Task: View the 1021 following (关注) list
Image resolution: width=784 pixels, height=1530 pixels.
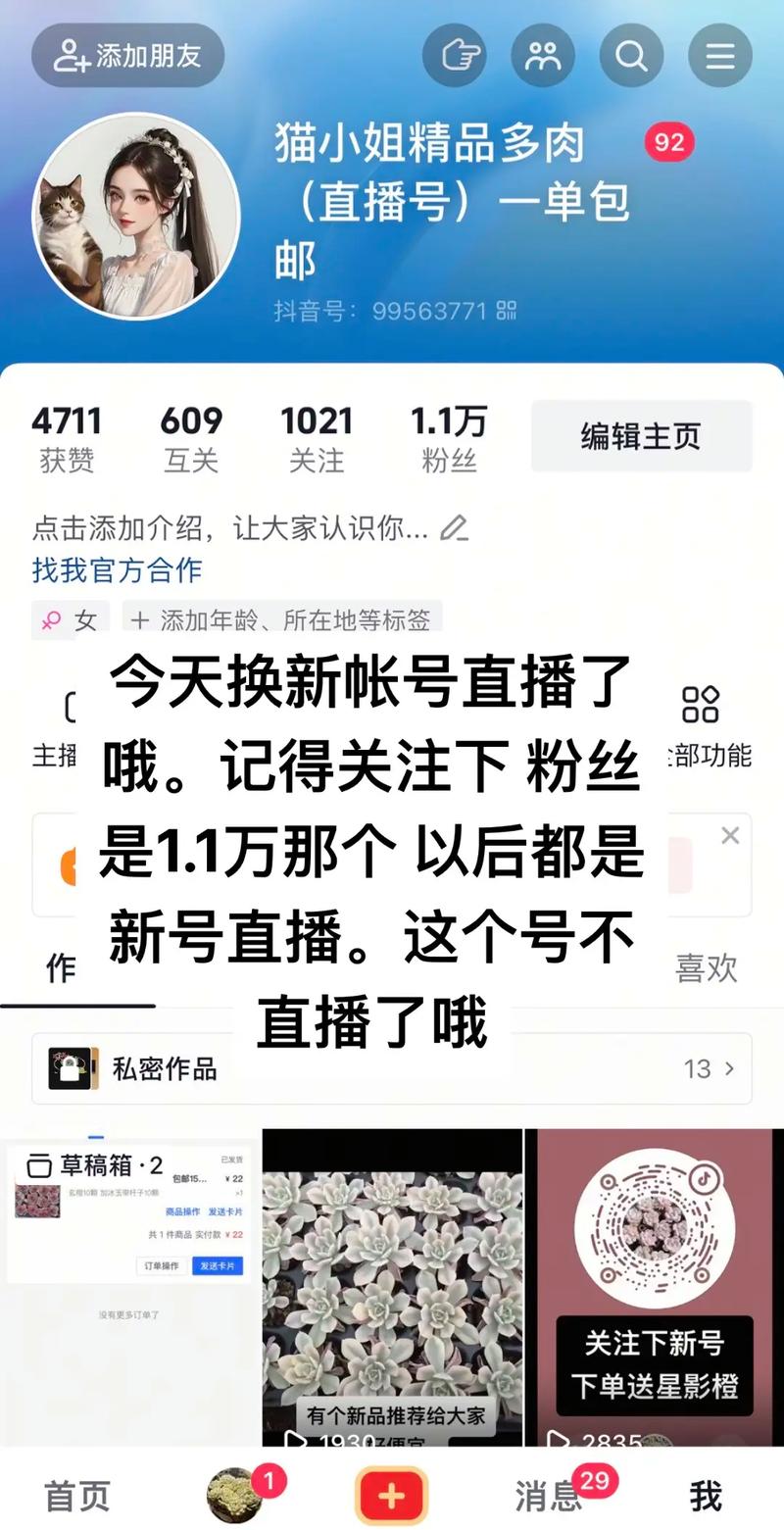Action: 316,438
